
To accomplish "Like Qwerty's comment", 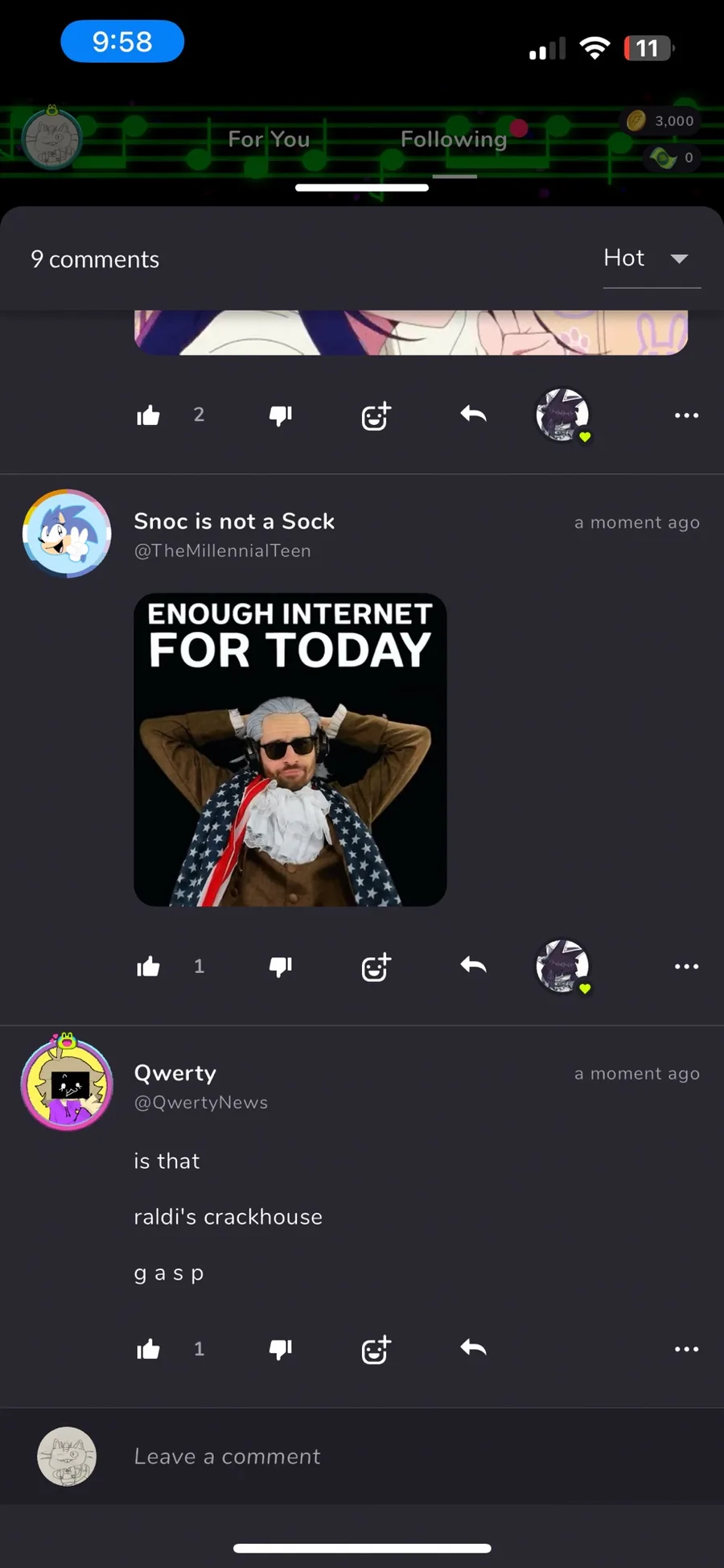I will [149, 1349].
